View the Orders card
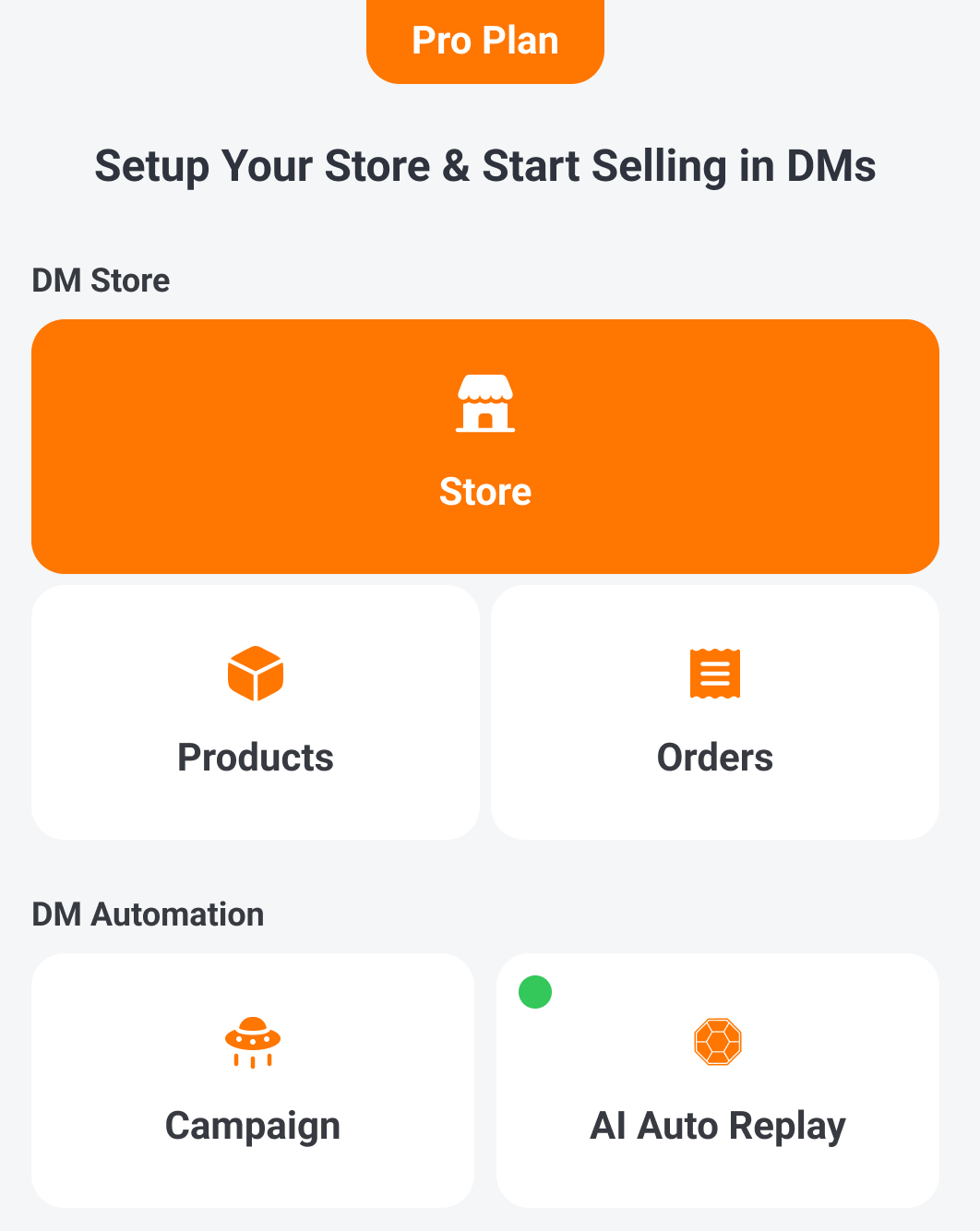Screen dimensions: 980x1231 tap(715, 712)
